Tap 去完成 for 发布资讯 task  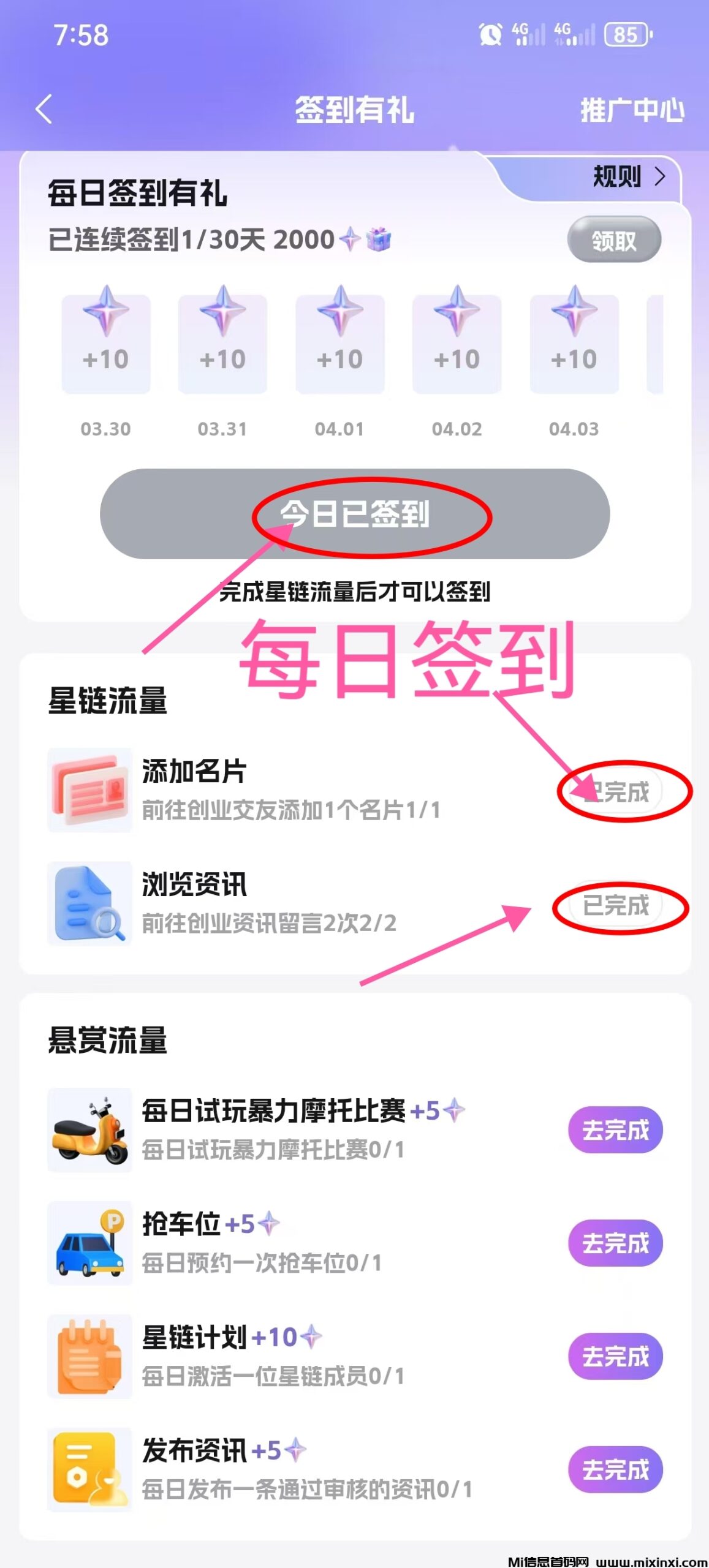[615, 1469]
